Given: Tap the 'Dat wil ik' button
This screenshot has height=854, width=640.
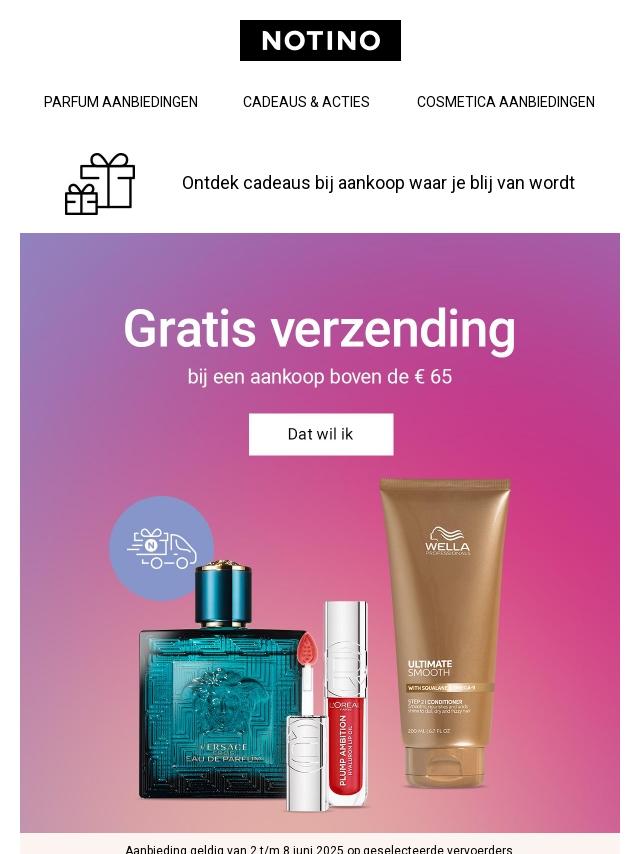Looking at the screenshot, I should click(320, 434).
